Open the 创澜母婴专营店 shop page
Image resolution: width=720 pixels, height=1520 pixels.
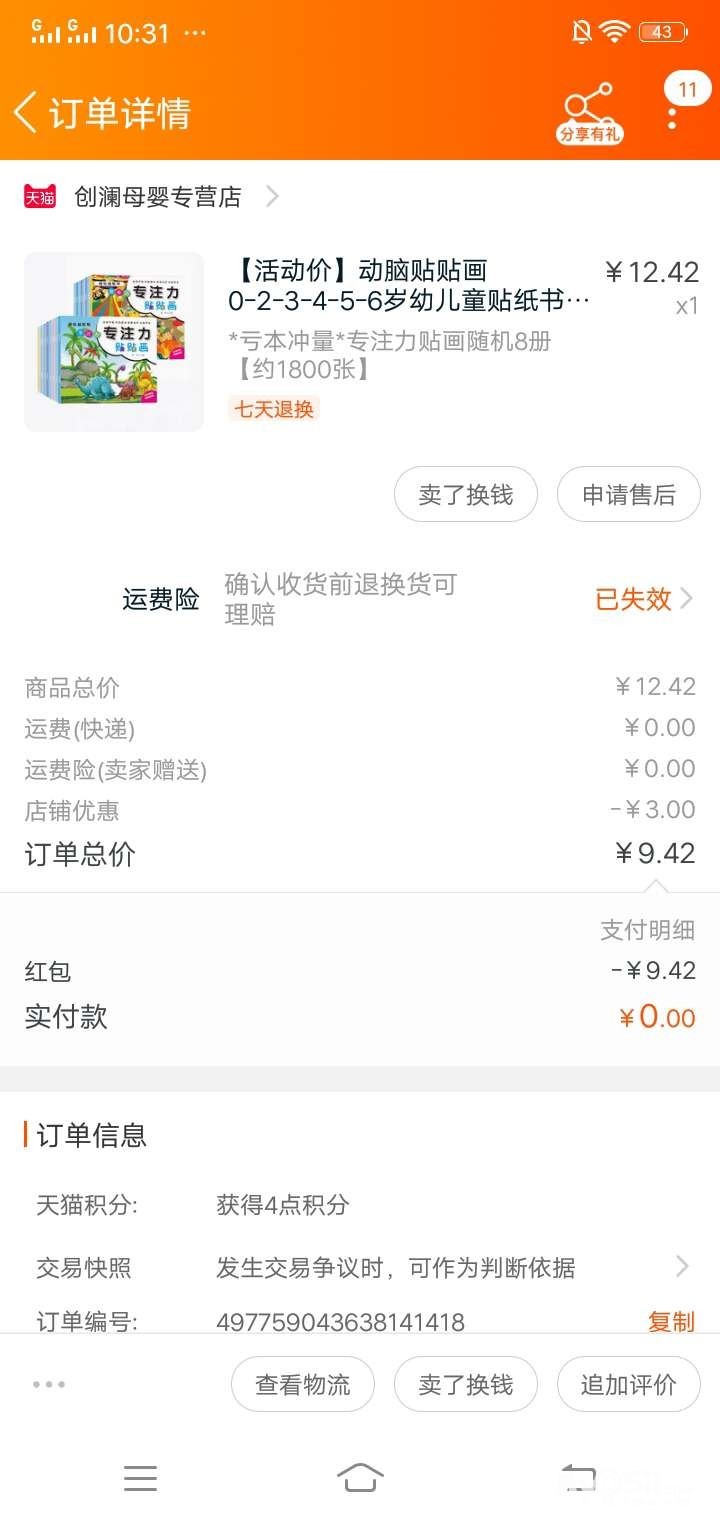(x=158, y=197)
